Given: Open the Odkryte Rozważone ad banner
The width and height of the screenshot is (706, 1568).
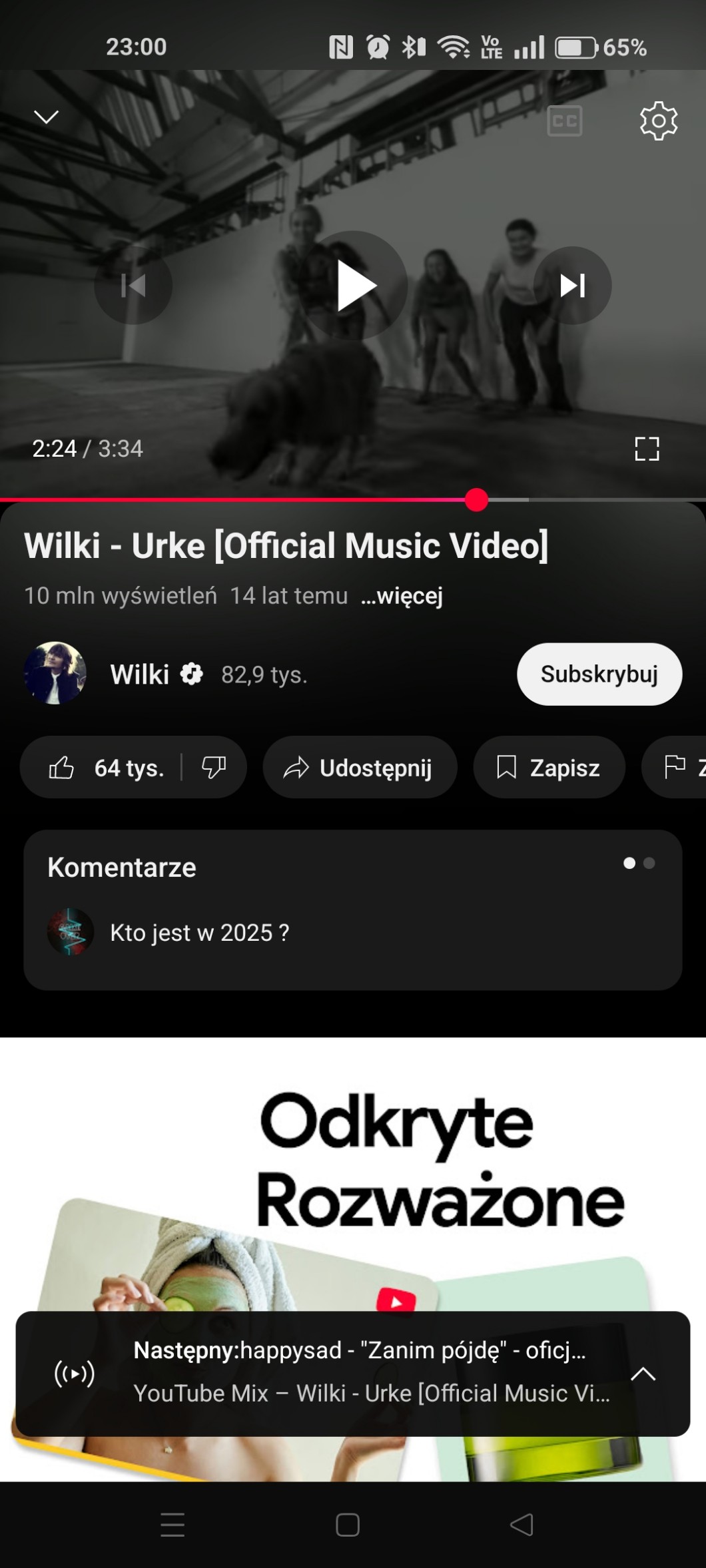Looking at the screenshot, I should coord(352,1172).
